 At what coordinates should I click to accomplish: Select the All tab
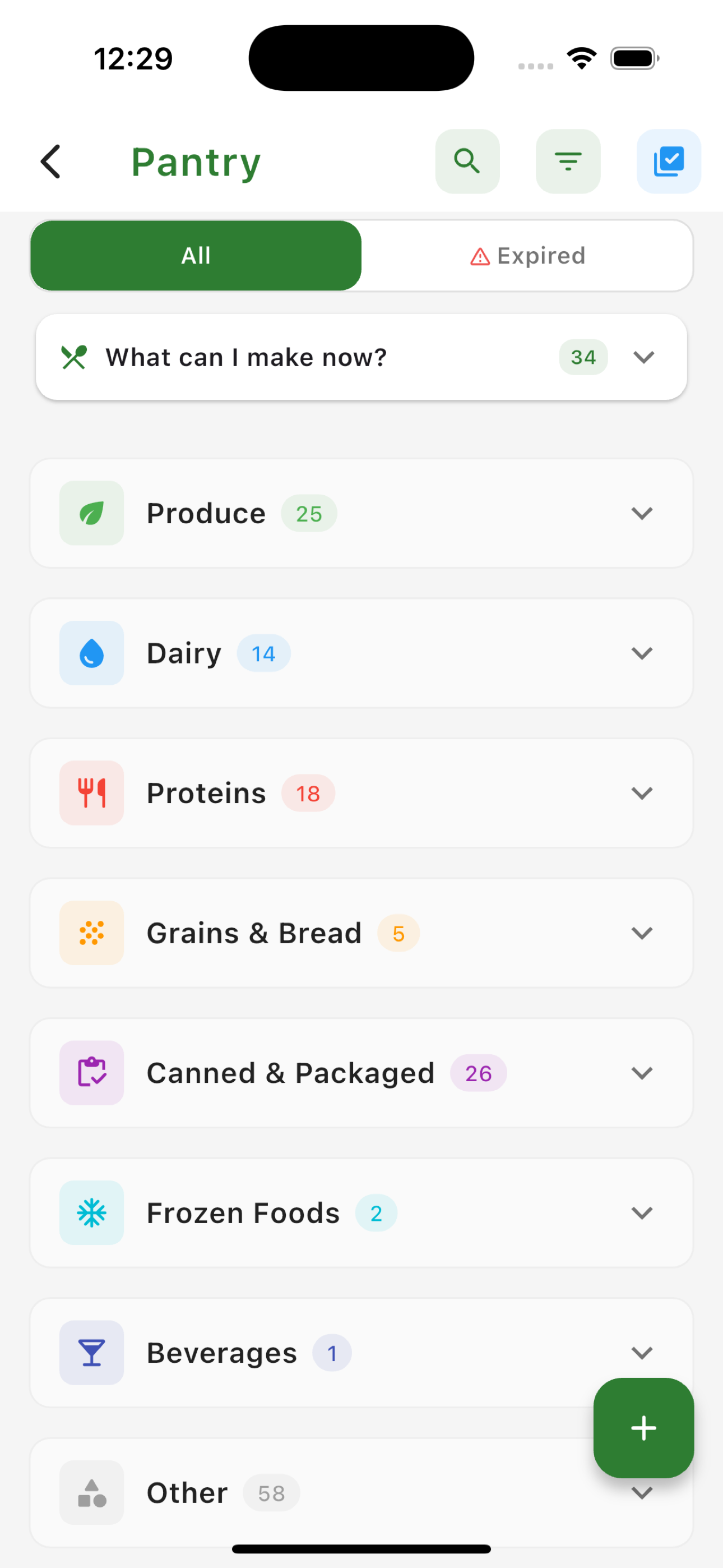click(x=196, y=255)
